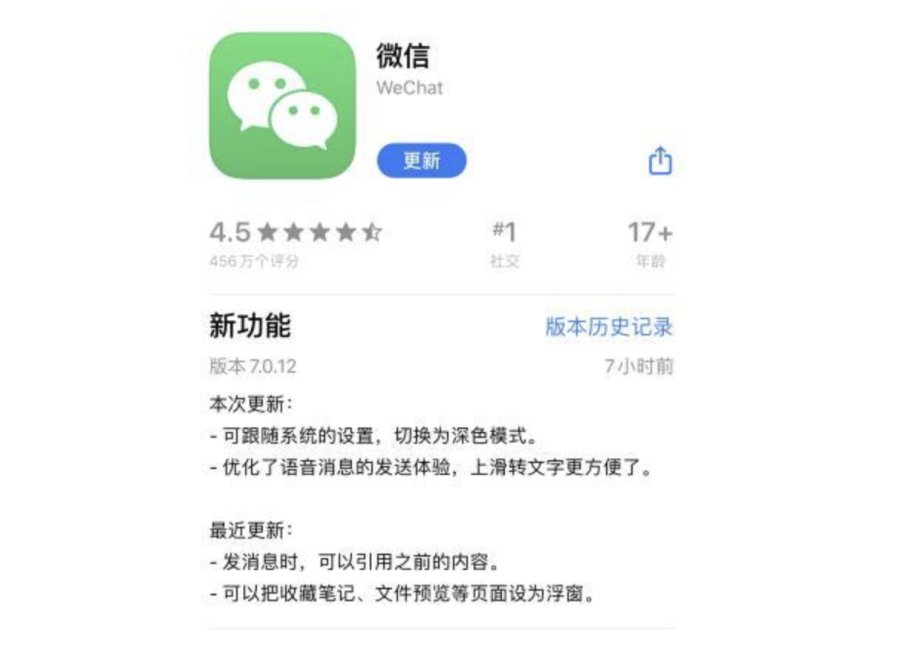Share the WeChat app page
The width and height of the screenshot is (900, 662).
[x=660, y=161]
